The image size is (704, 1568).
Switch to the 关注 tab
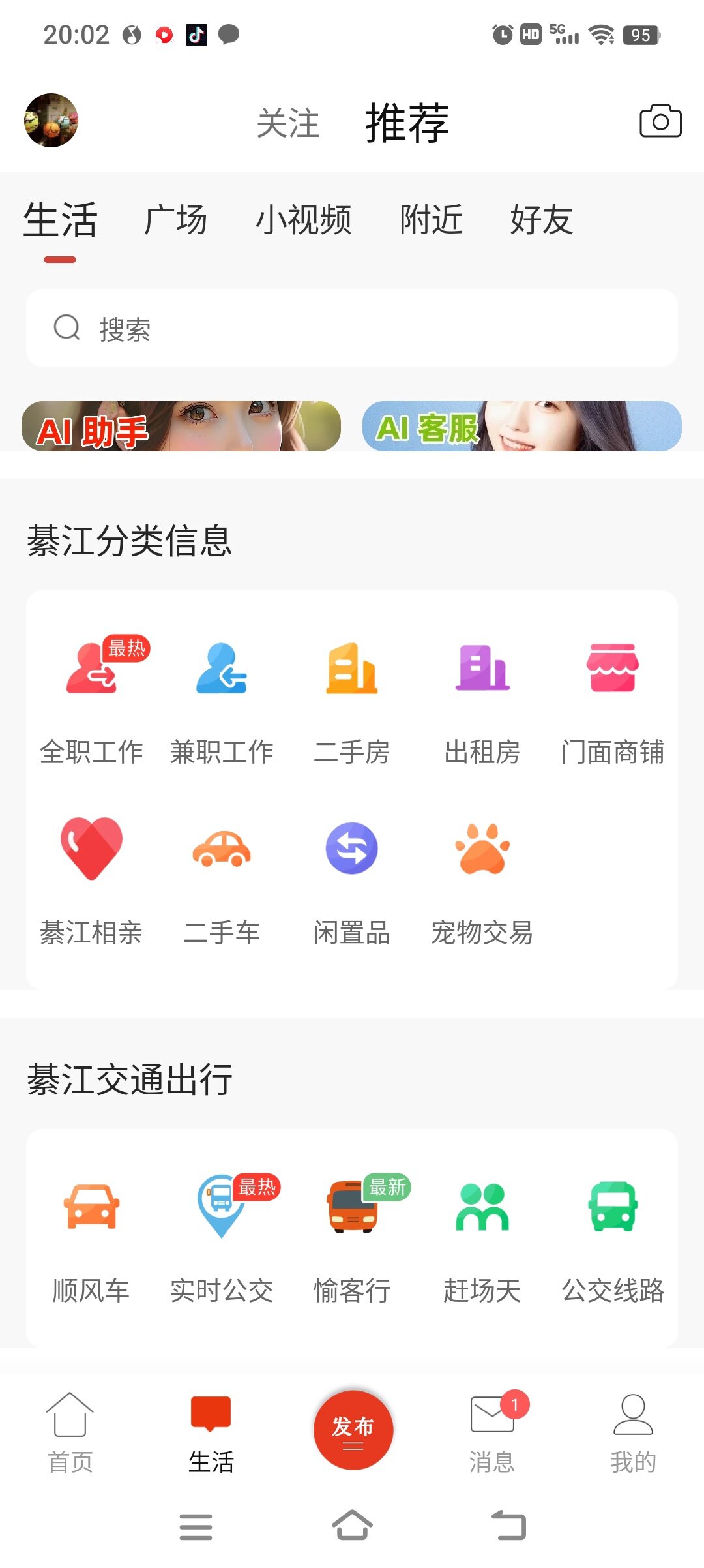288,123
